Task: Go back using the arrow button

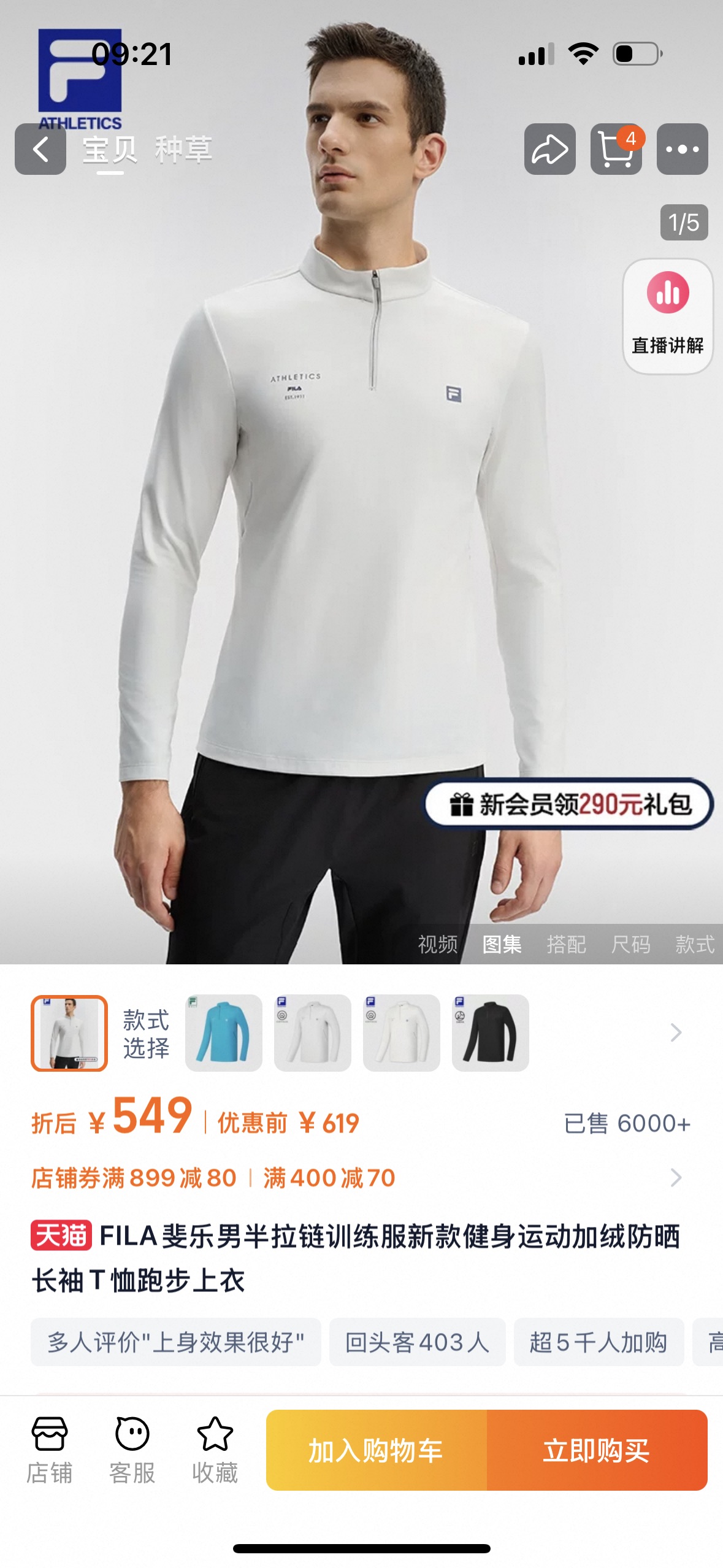Action: [40, 149]
